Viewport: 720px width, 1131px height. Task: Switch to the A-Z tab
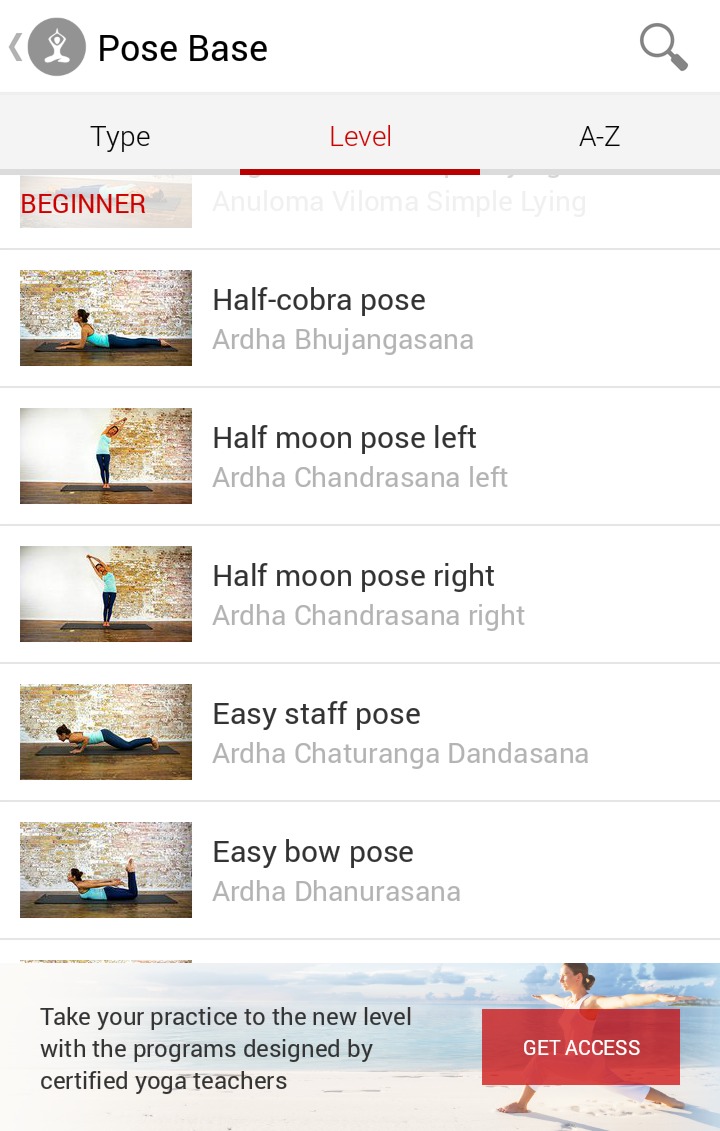coord(600,136)
